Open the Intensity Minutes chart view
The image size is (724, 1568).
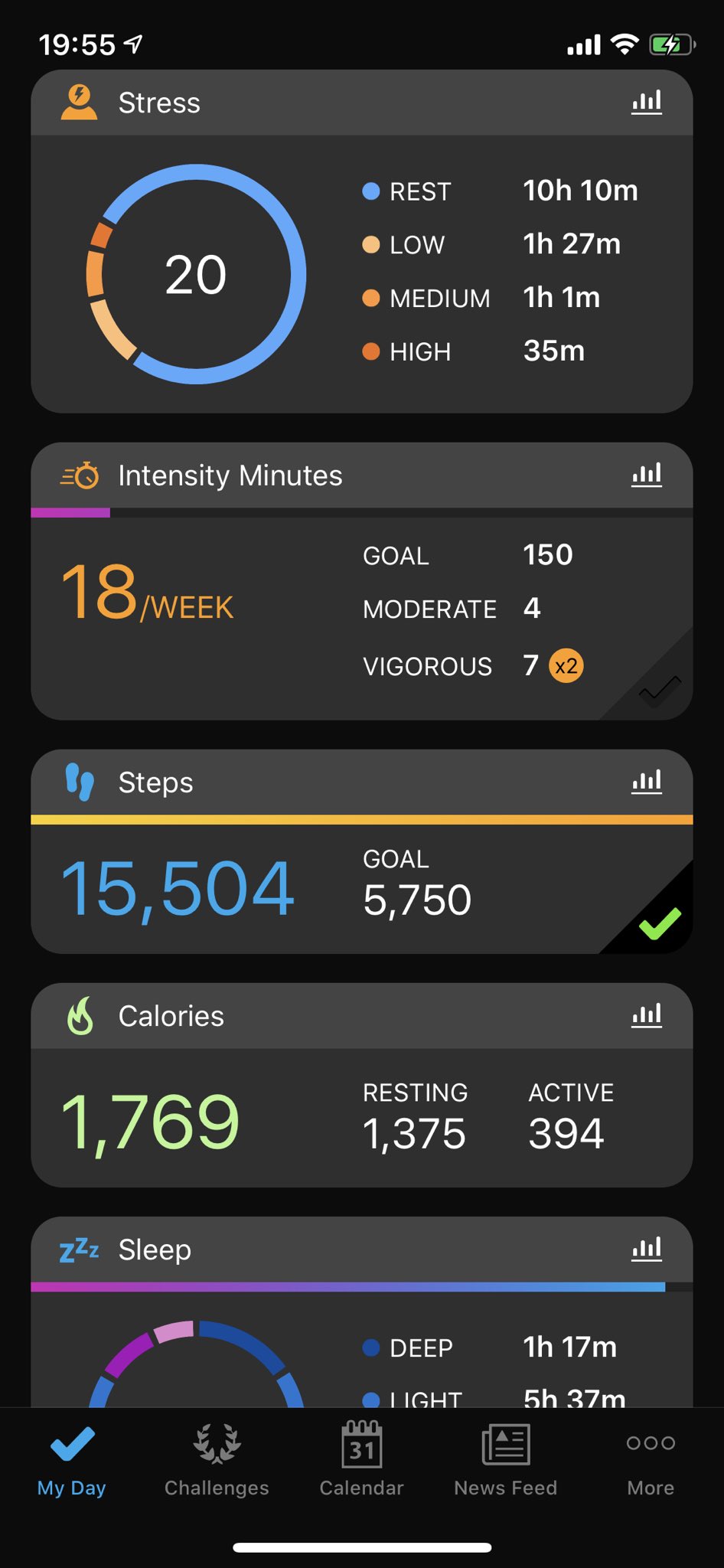pyautogui.click(x=647, y=475)
